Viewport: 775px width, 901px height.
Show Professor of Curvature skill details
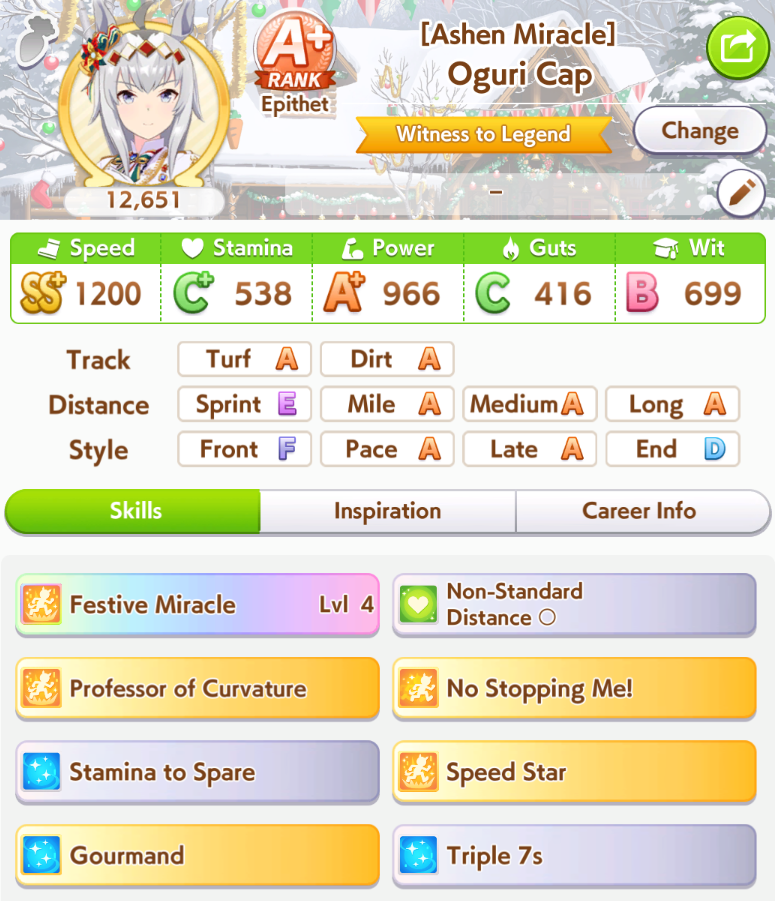point(197,689)
